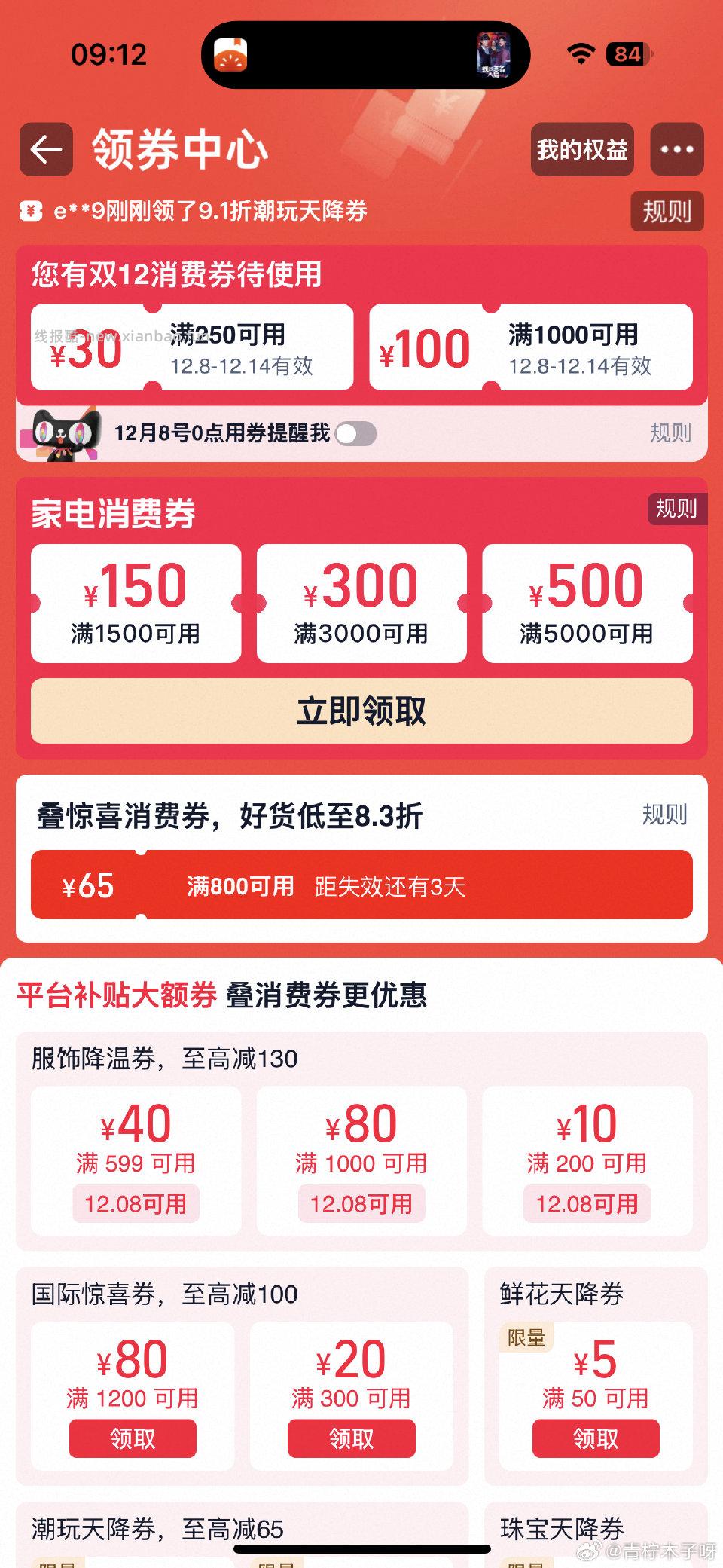This screenshot has width=723, height=1568.
Task: Click the coupon coin icon beside the ticker
Action: [x=29, y=212]
